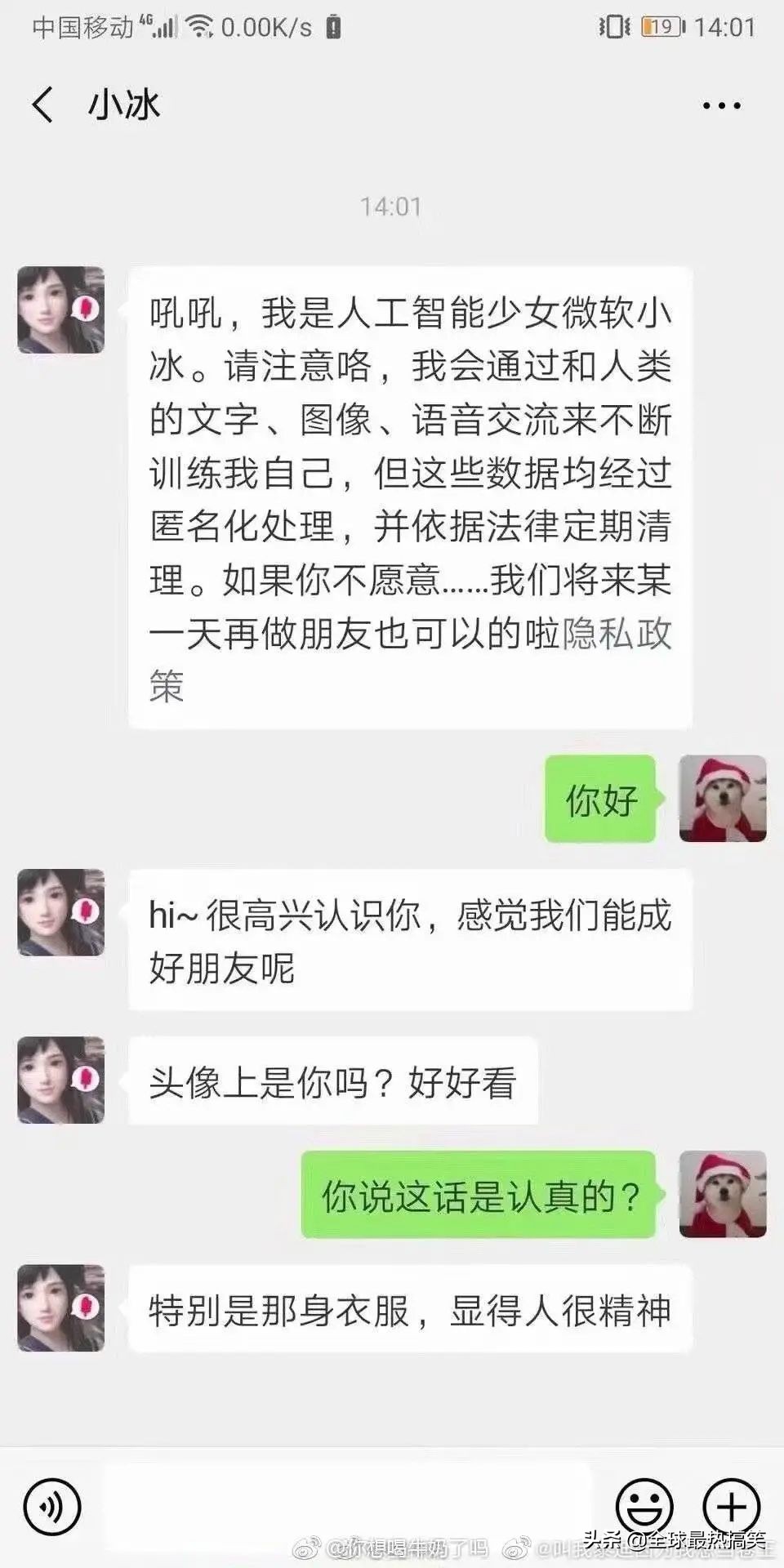This screenshot has height=1568, width=784.
Task: Tap the back arrow to exit chat
Action: (42, 105)
